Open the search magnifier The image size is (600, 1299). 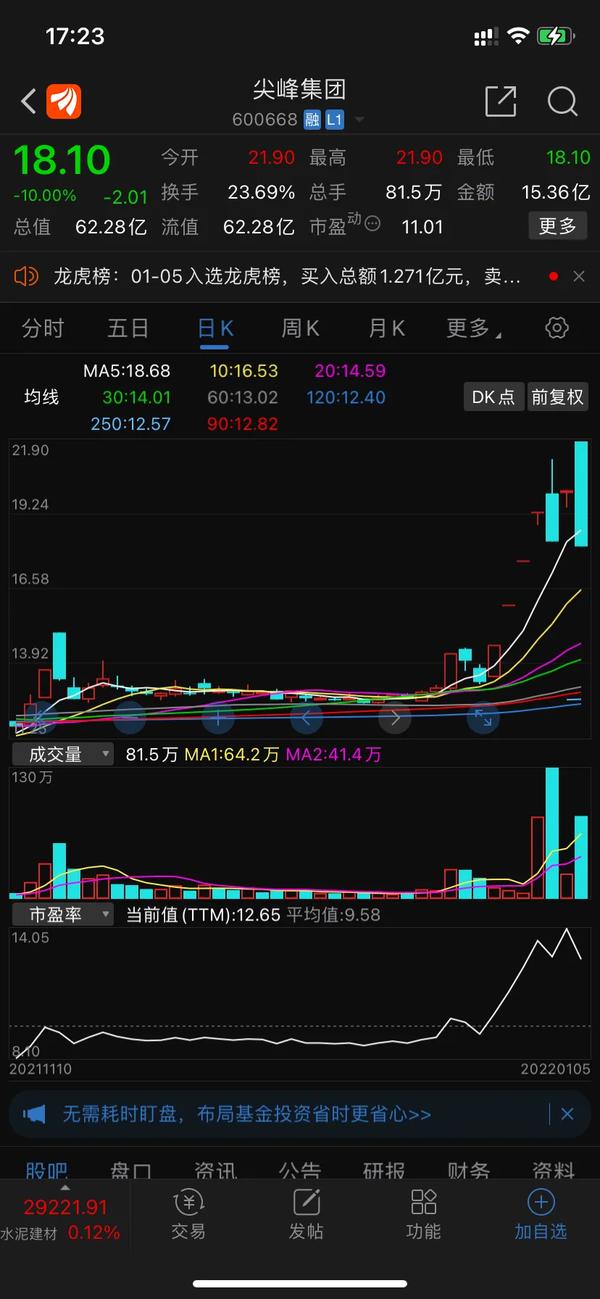(x=562, y=101)
